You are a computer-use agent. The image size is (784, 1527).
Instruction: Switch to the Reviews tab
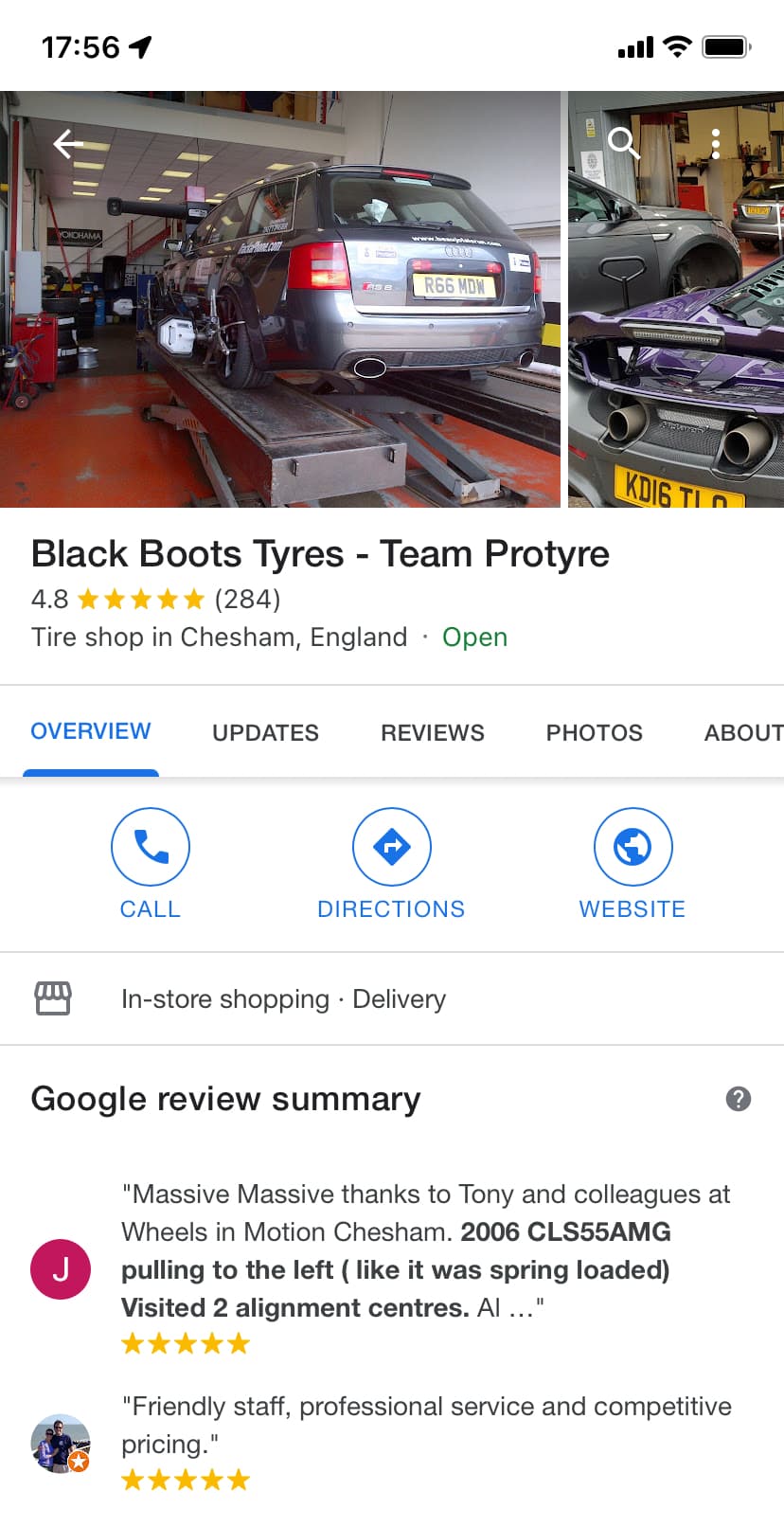tap(432, 732)
